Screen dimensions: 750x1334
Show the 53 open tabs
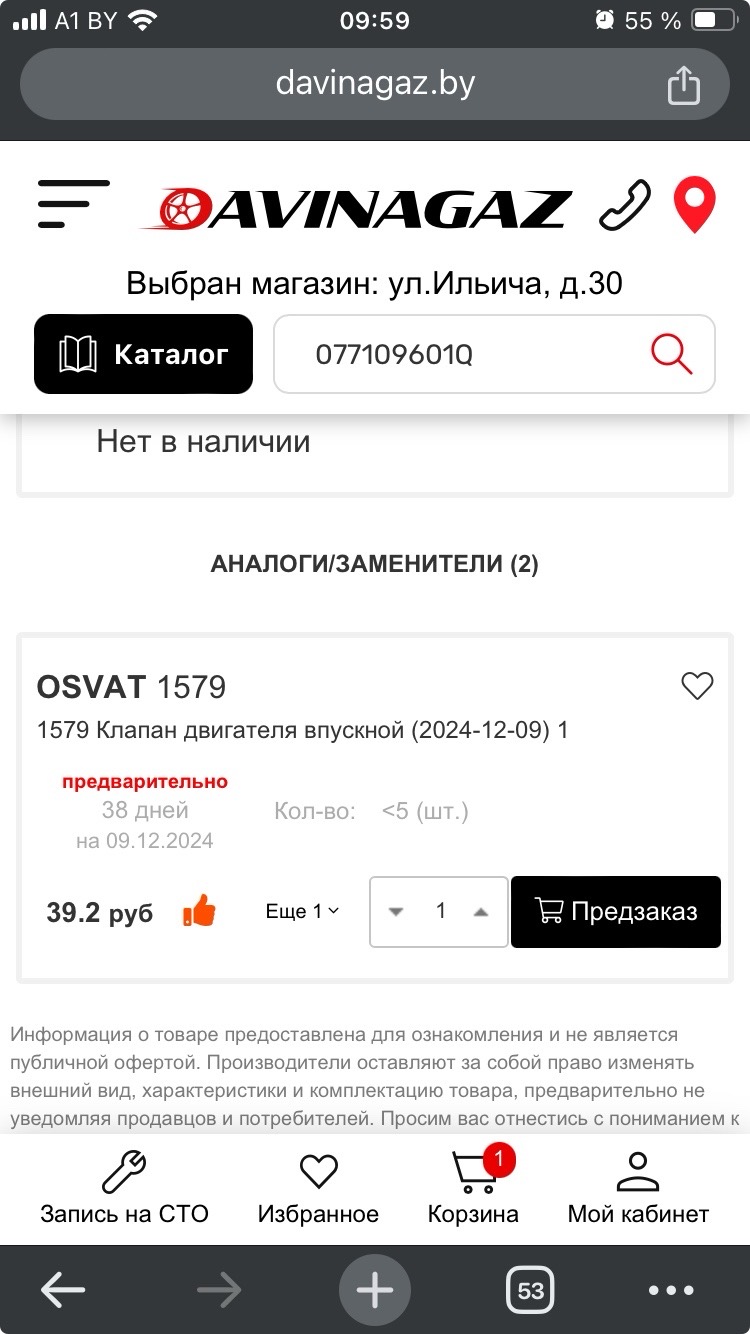click(x=530, y=1291)
